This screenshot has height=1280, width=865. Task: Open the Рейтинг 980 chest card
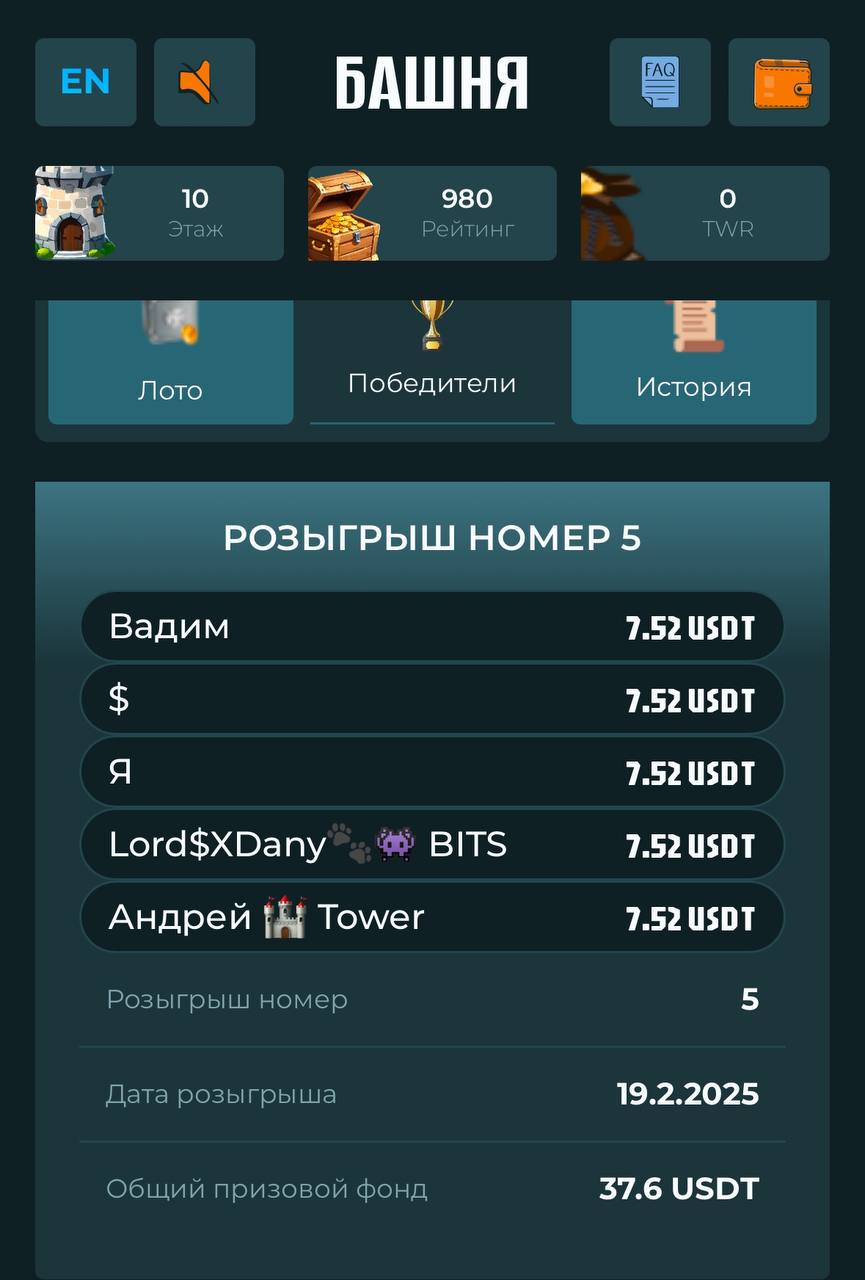pos(432,213)
